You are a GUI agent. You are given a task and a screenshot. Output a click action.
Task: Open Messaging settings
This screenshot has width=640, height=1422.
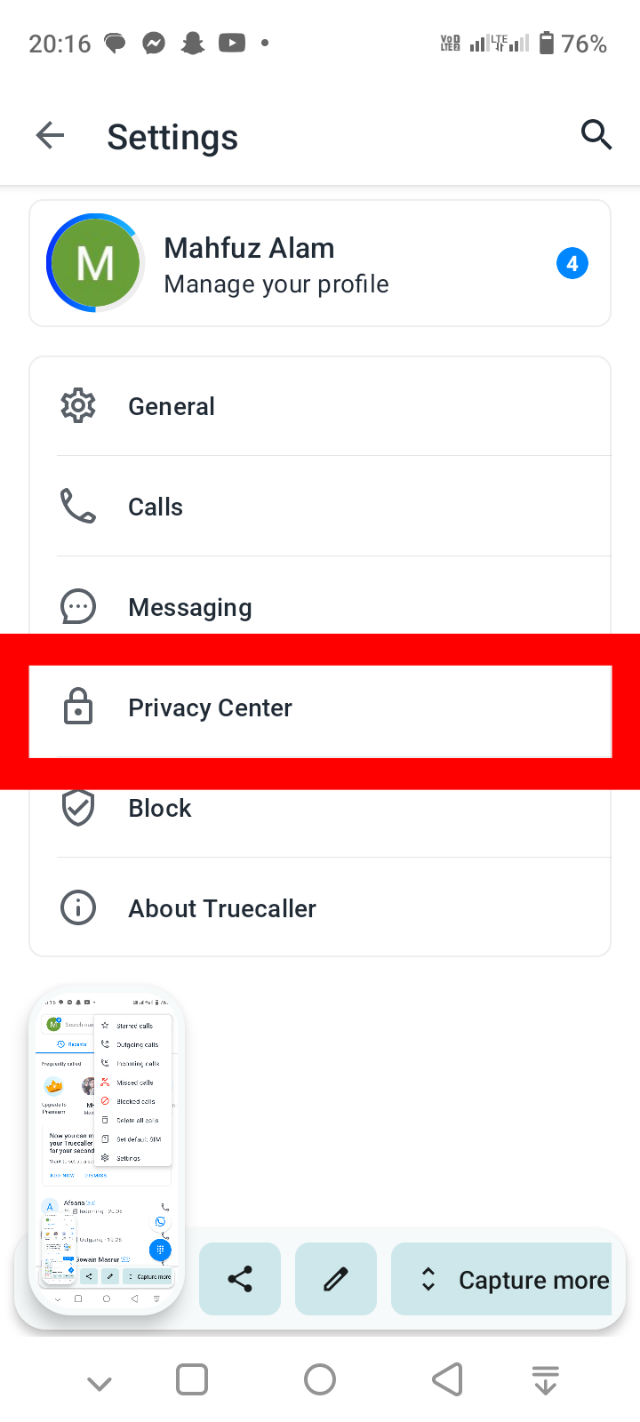pyautogui.click(x=320, y=607)
